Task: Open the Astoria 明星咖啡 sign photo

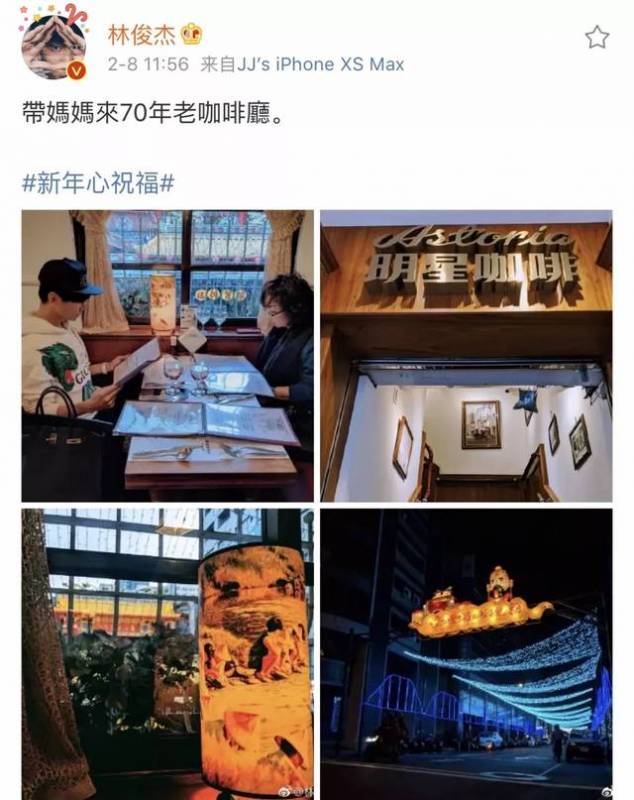Action: [x=466, y=355]
